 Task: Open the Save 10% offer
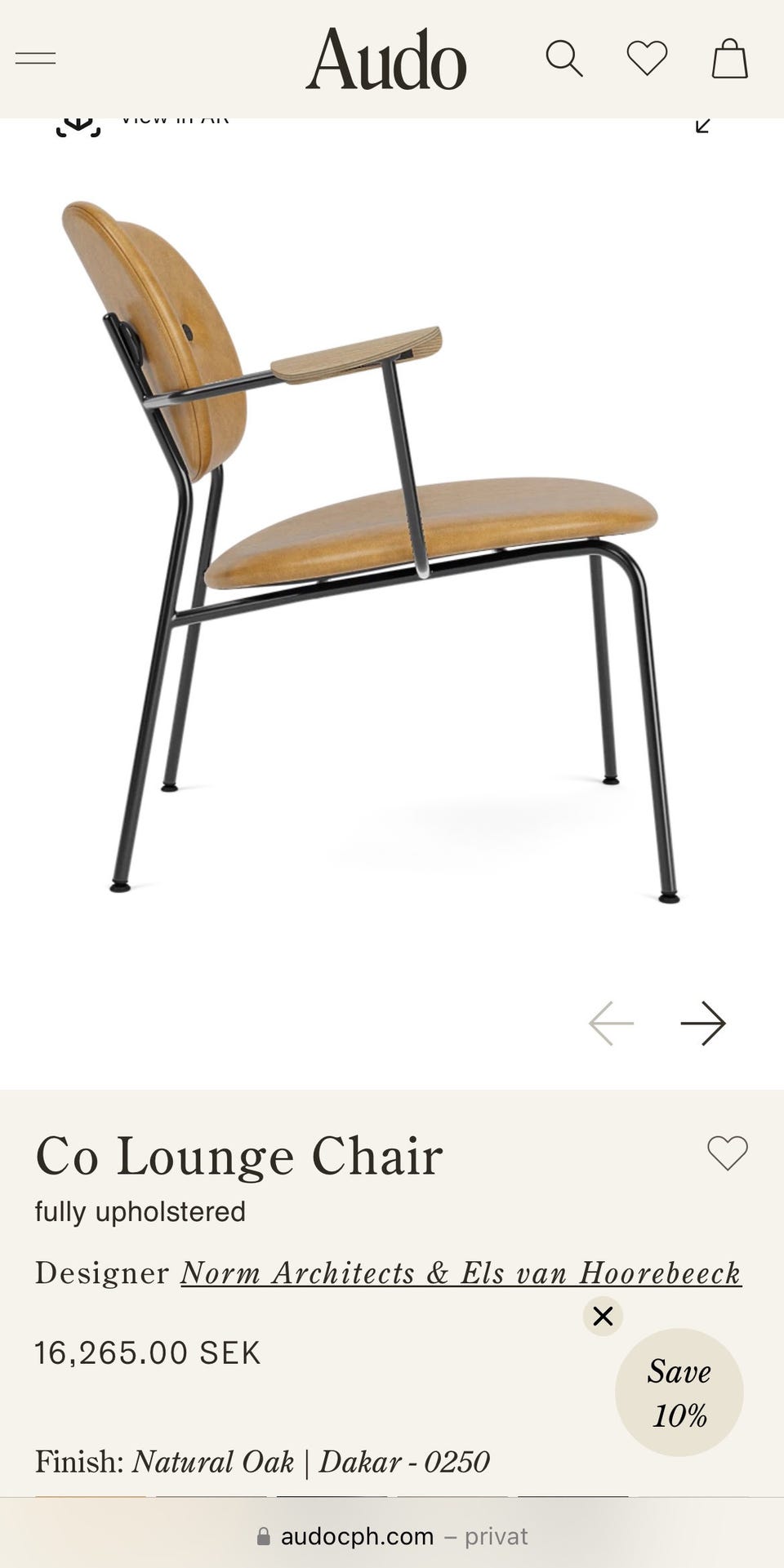pos(679,1393)
